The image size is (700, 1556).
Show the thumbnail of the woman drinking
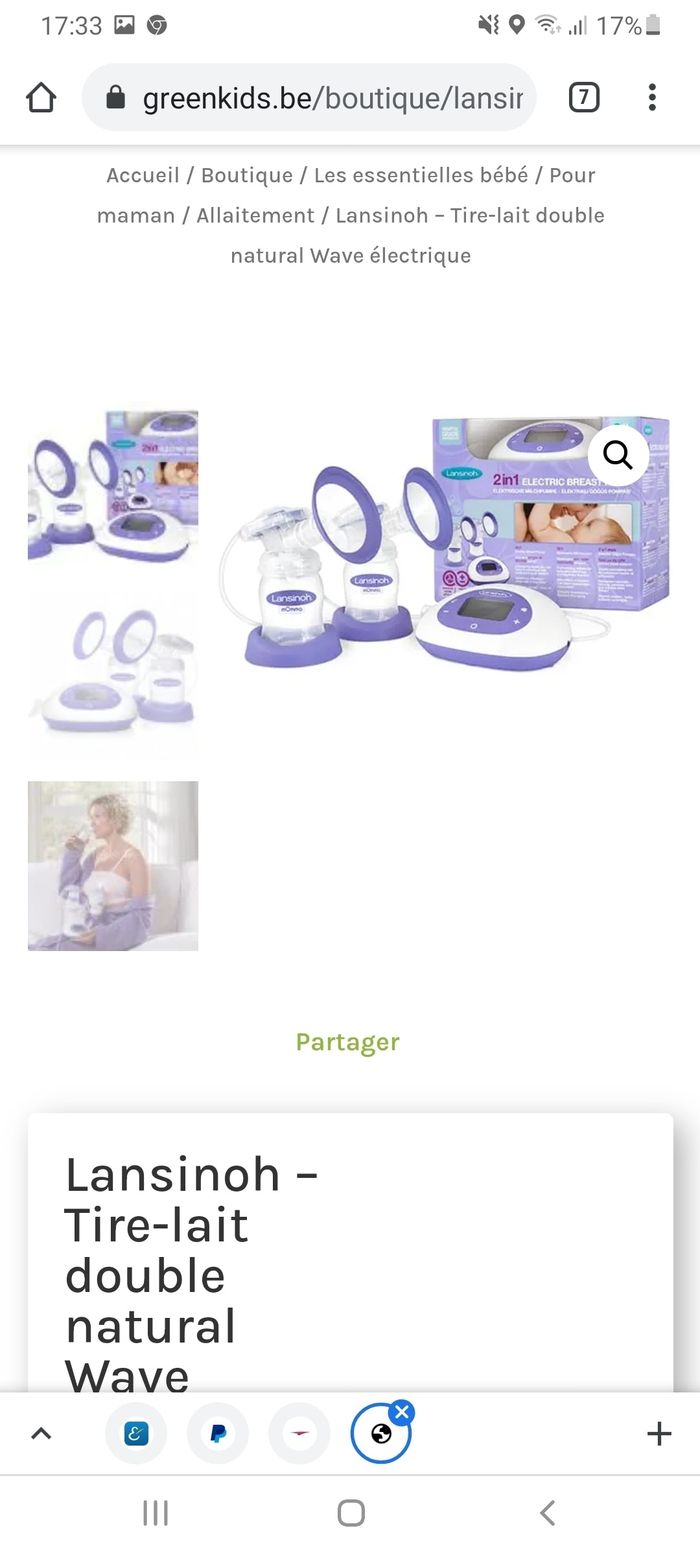113,865
